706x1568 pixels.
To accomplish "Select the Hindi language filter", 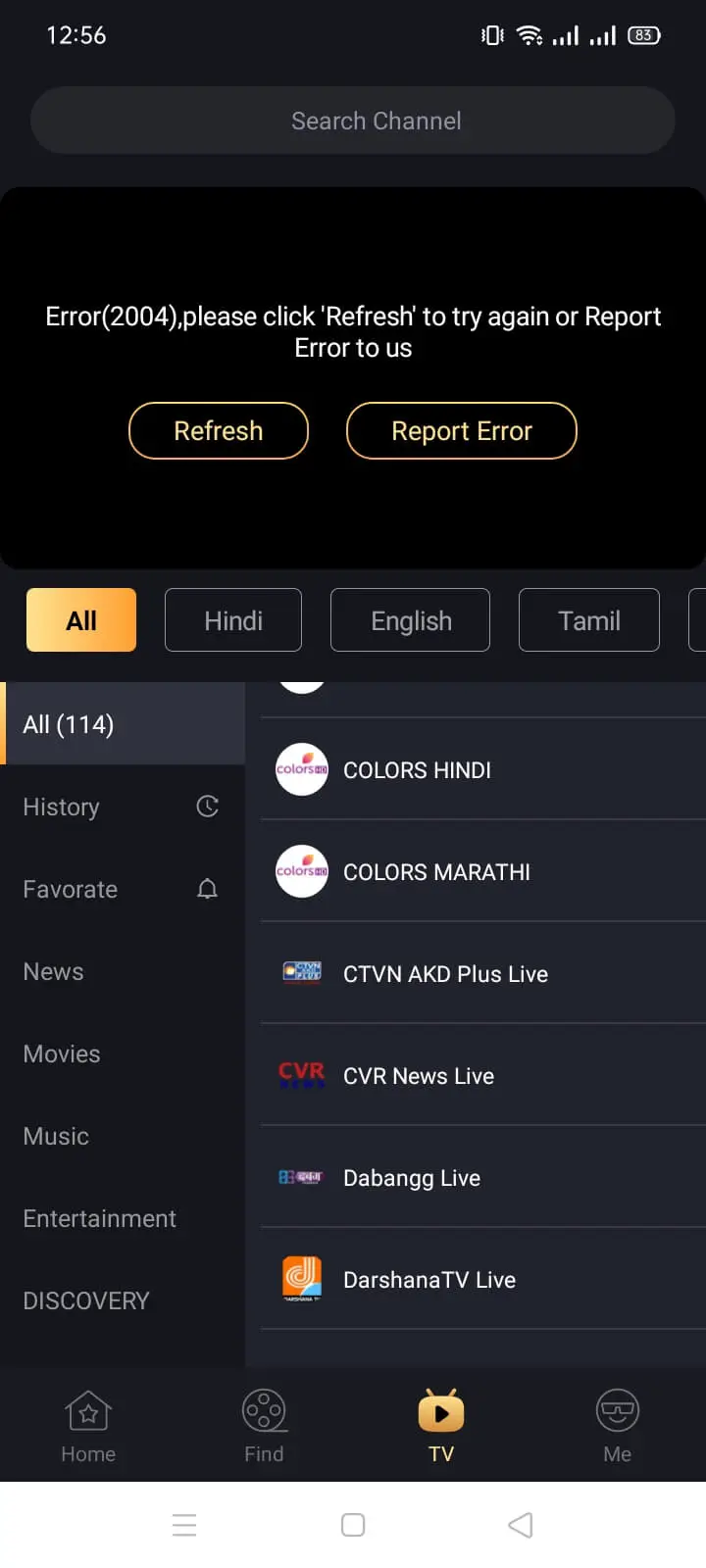I will point(233,620).
